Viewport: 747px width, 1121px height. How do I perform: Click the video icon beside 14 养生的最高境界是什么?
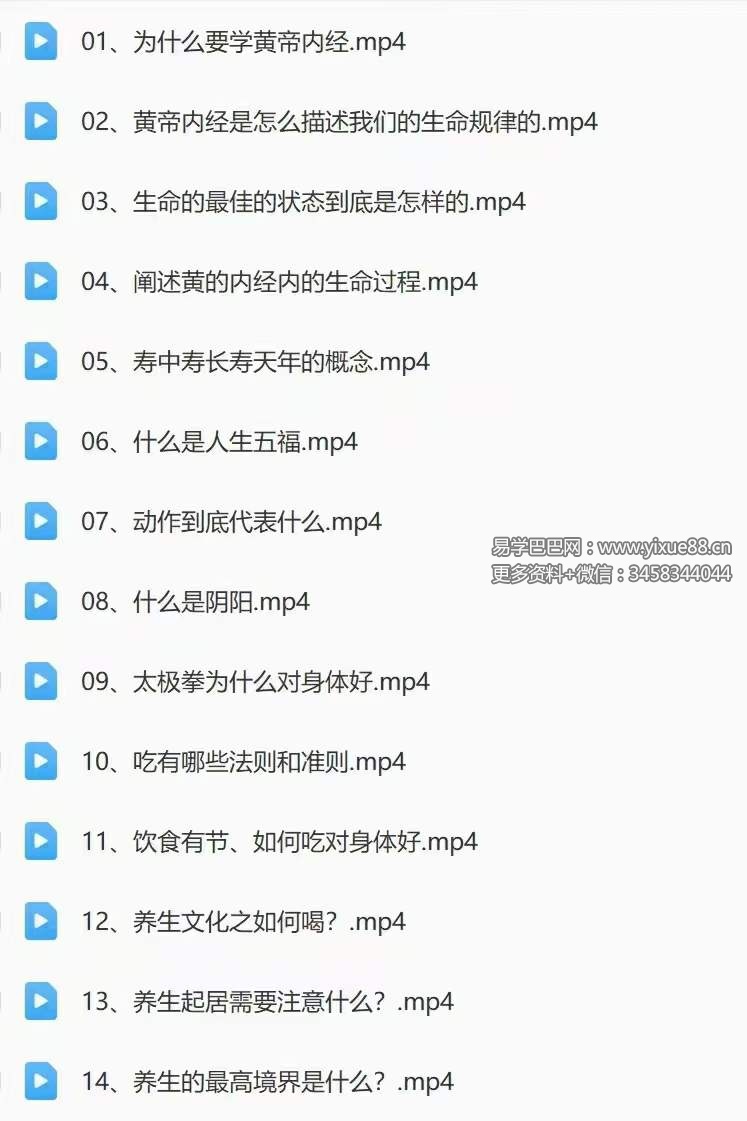(39, 1082)
